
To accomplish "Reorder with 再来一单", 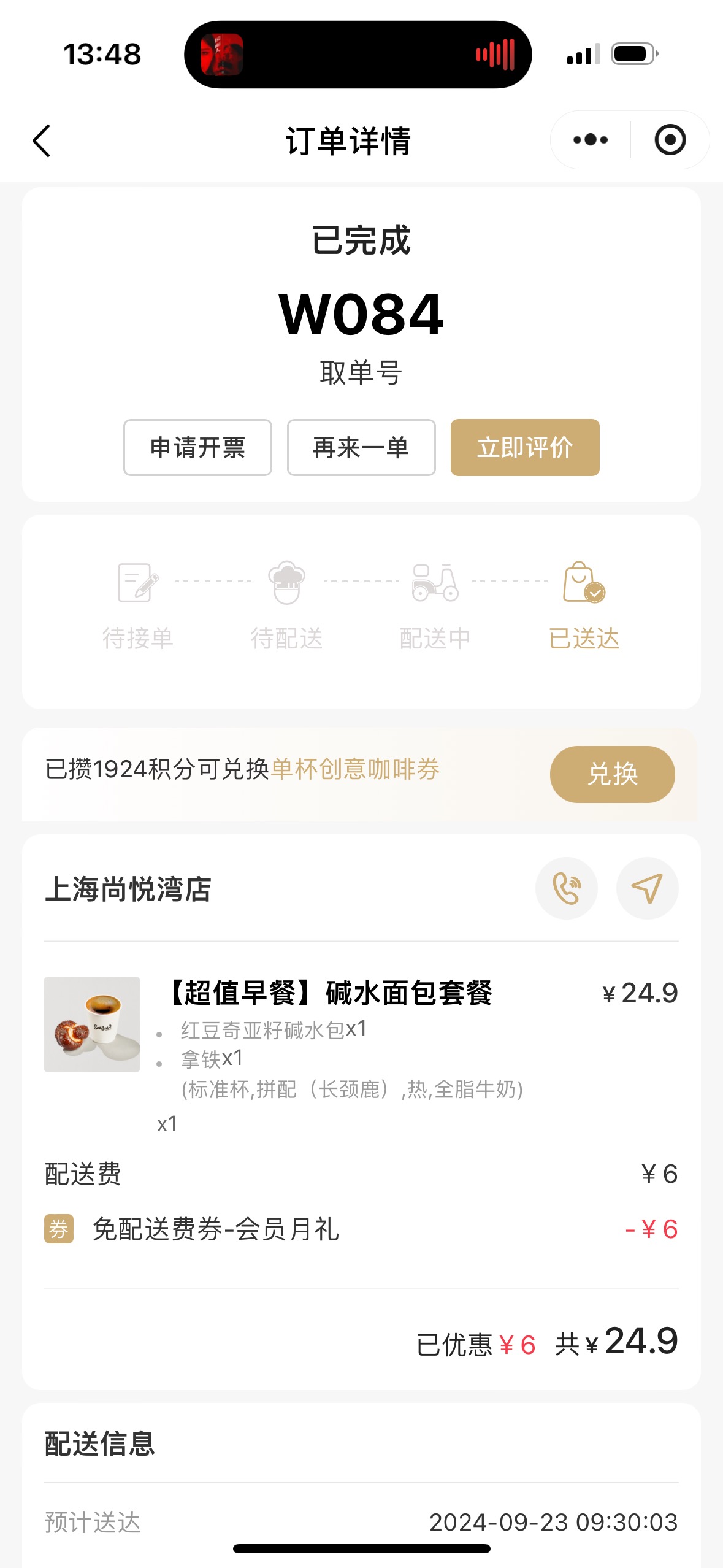I will point(361,447).
